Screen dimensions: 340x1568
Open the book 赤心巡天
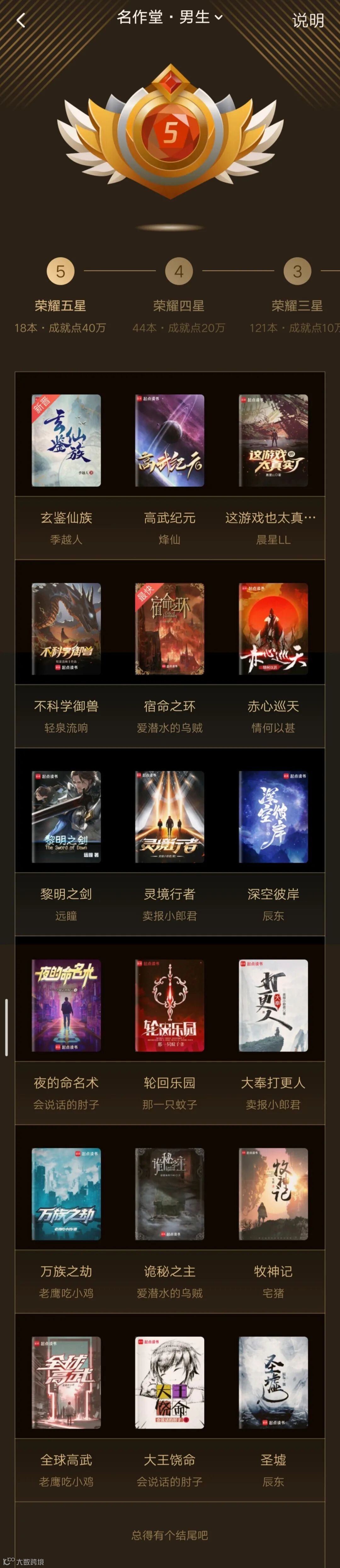point(273,629)
